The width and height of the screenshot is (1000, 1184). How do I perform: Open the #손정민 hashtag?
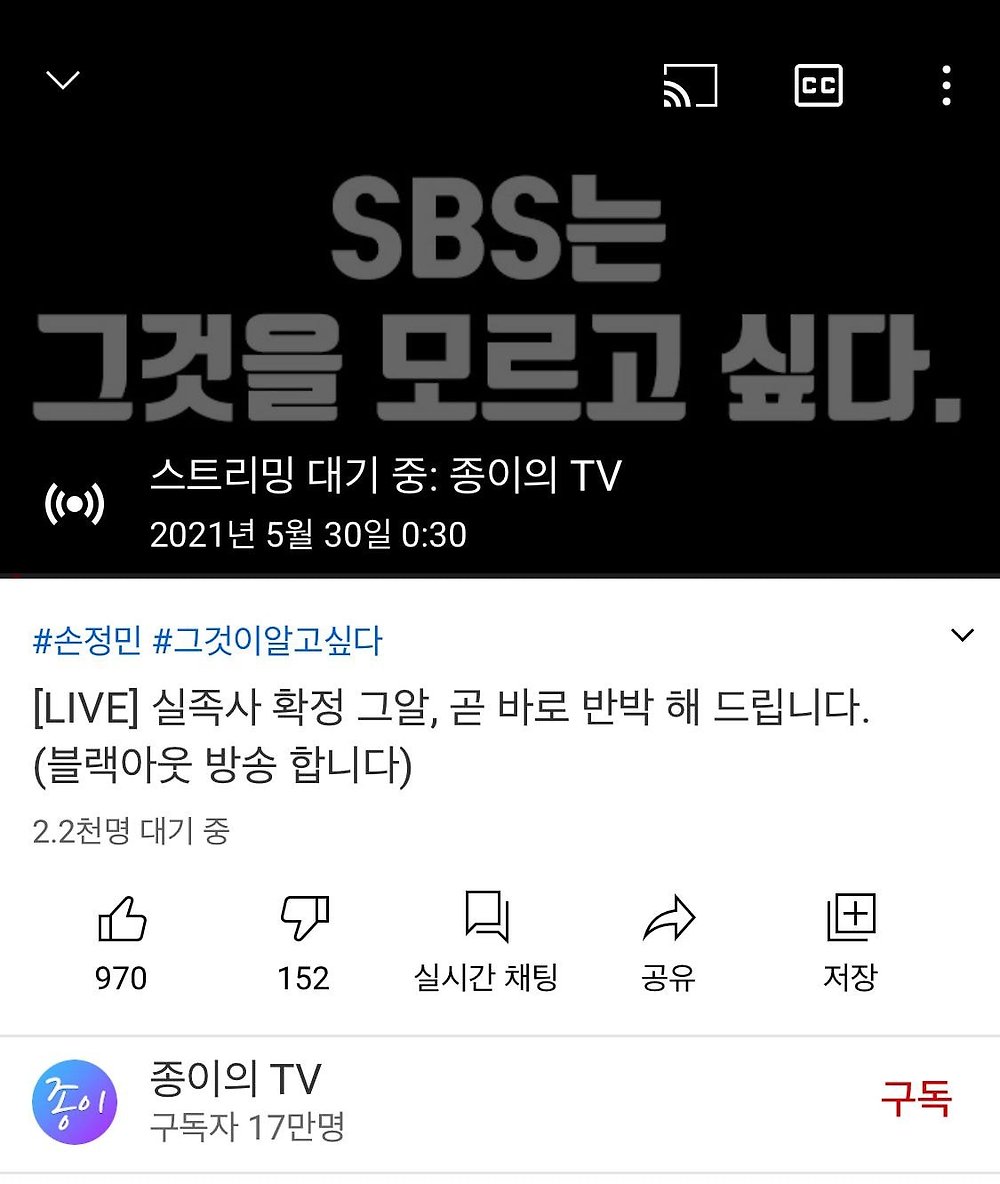point(87,641)
